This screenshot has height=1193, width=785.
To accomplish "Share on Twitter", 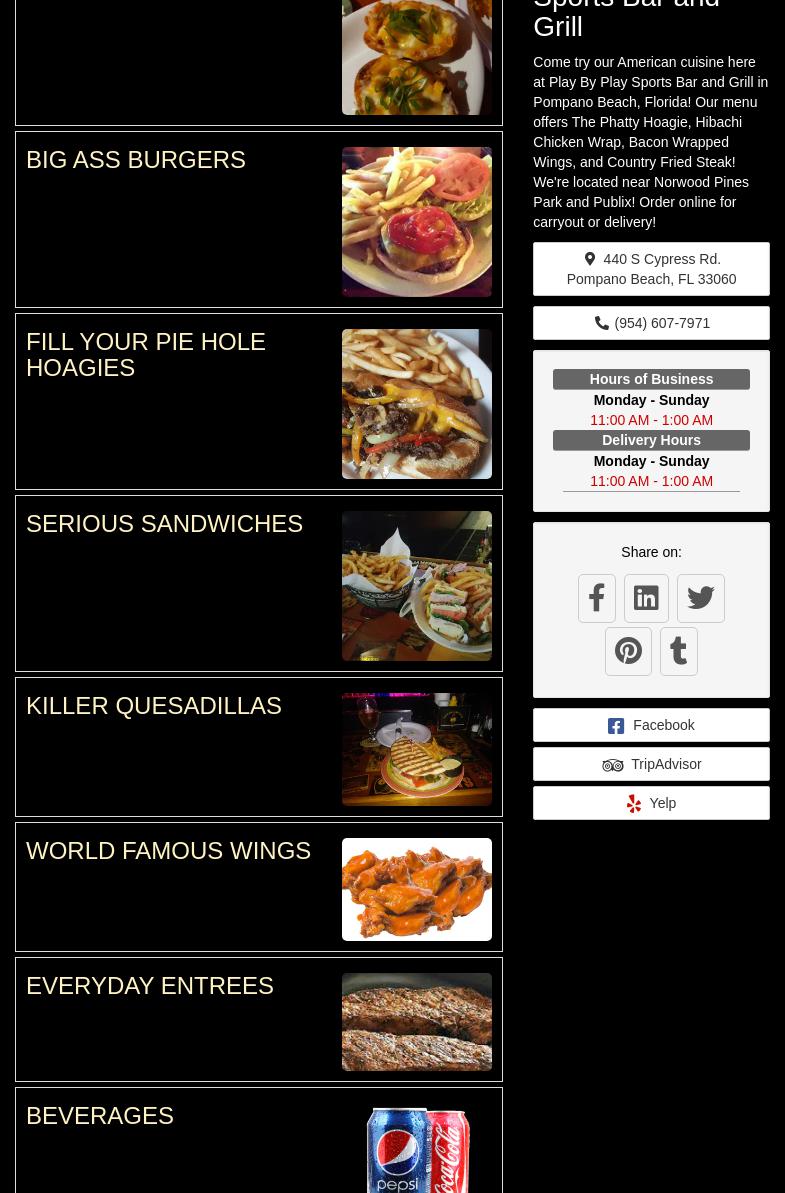I will 700,598.
